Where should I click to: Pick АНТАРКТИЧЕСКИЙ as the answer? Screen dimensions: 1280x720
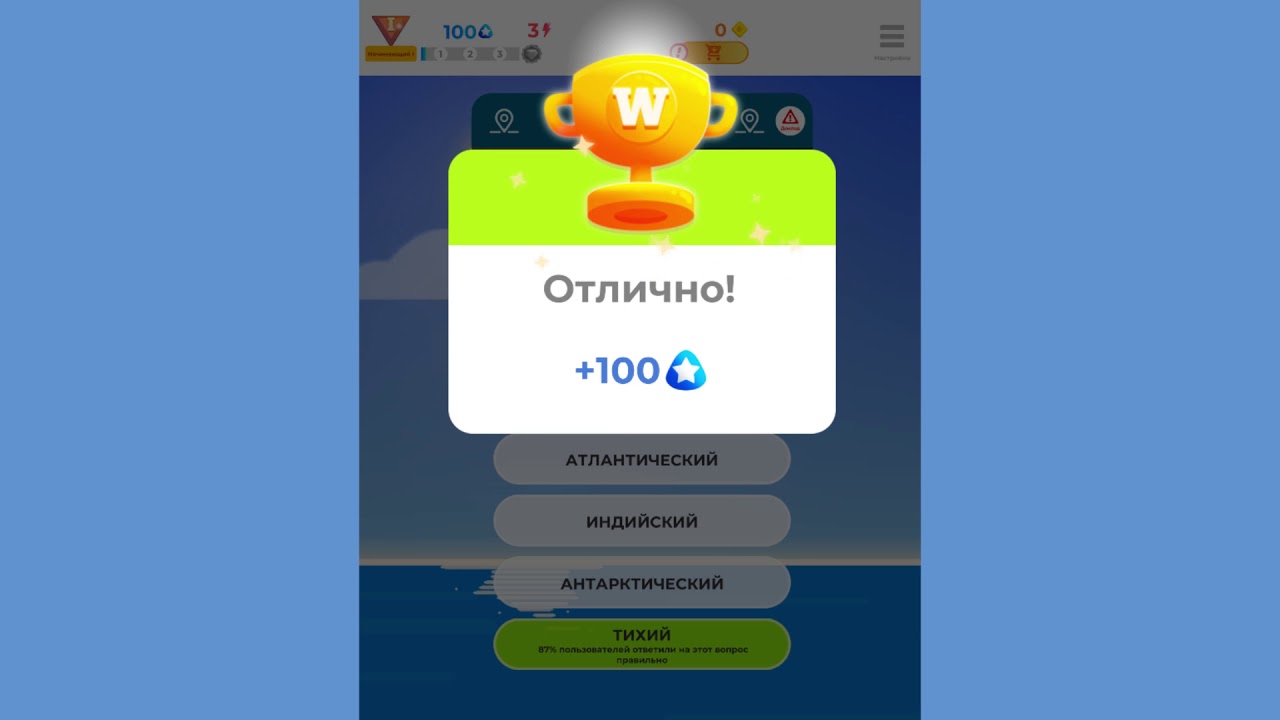coord(641,583)
